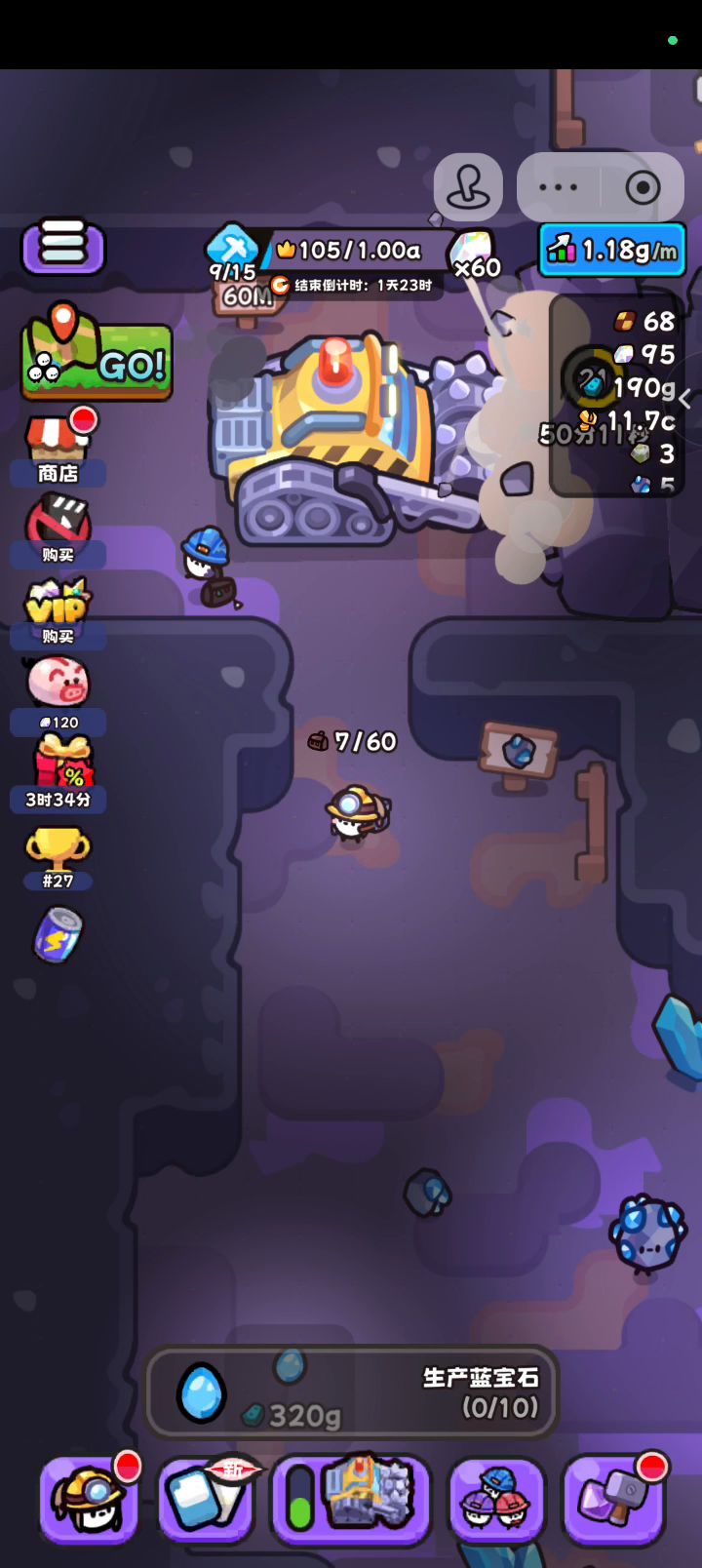Open the piggy bank with 120
This screenshot has width=702, height=1568.
click(x=58, y=691)
